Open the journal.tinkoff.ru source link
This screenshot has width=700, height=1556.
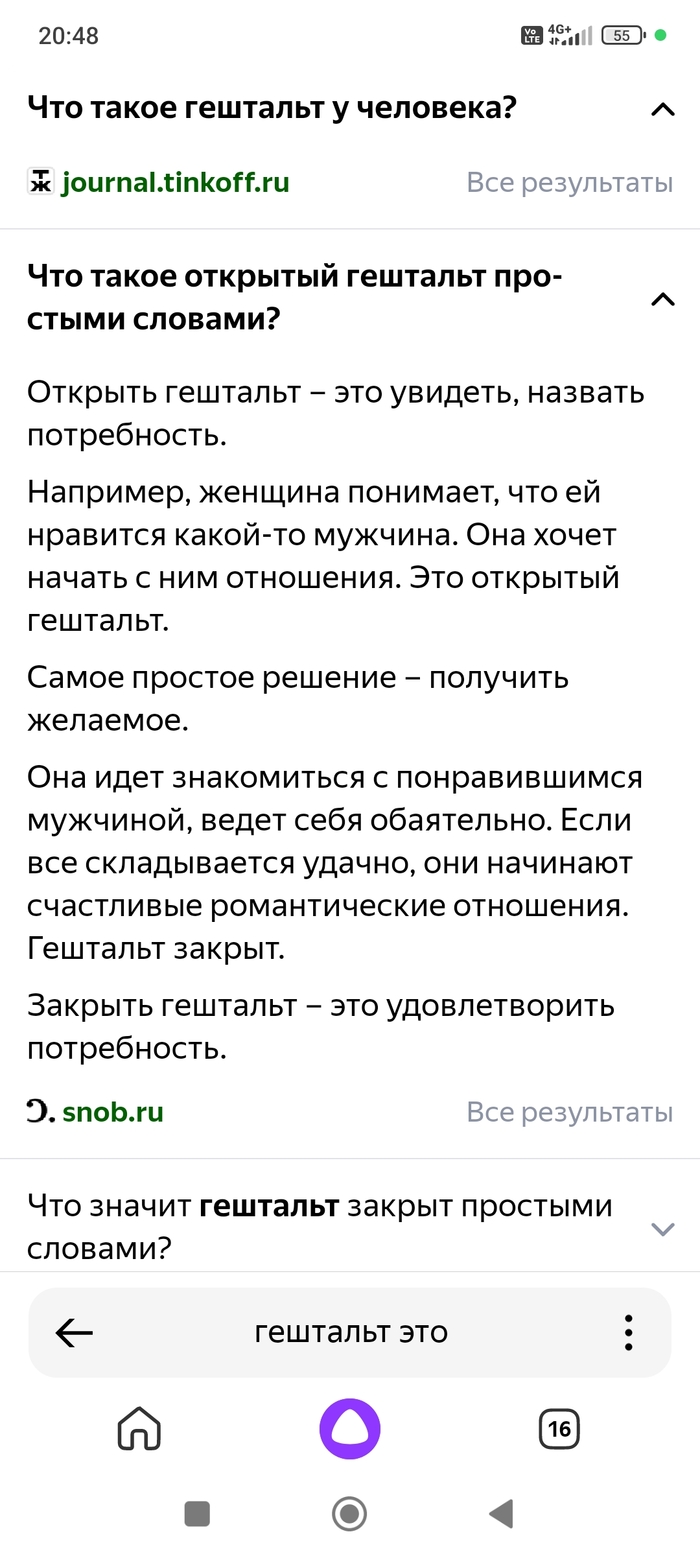(x=175, y=183)
